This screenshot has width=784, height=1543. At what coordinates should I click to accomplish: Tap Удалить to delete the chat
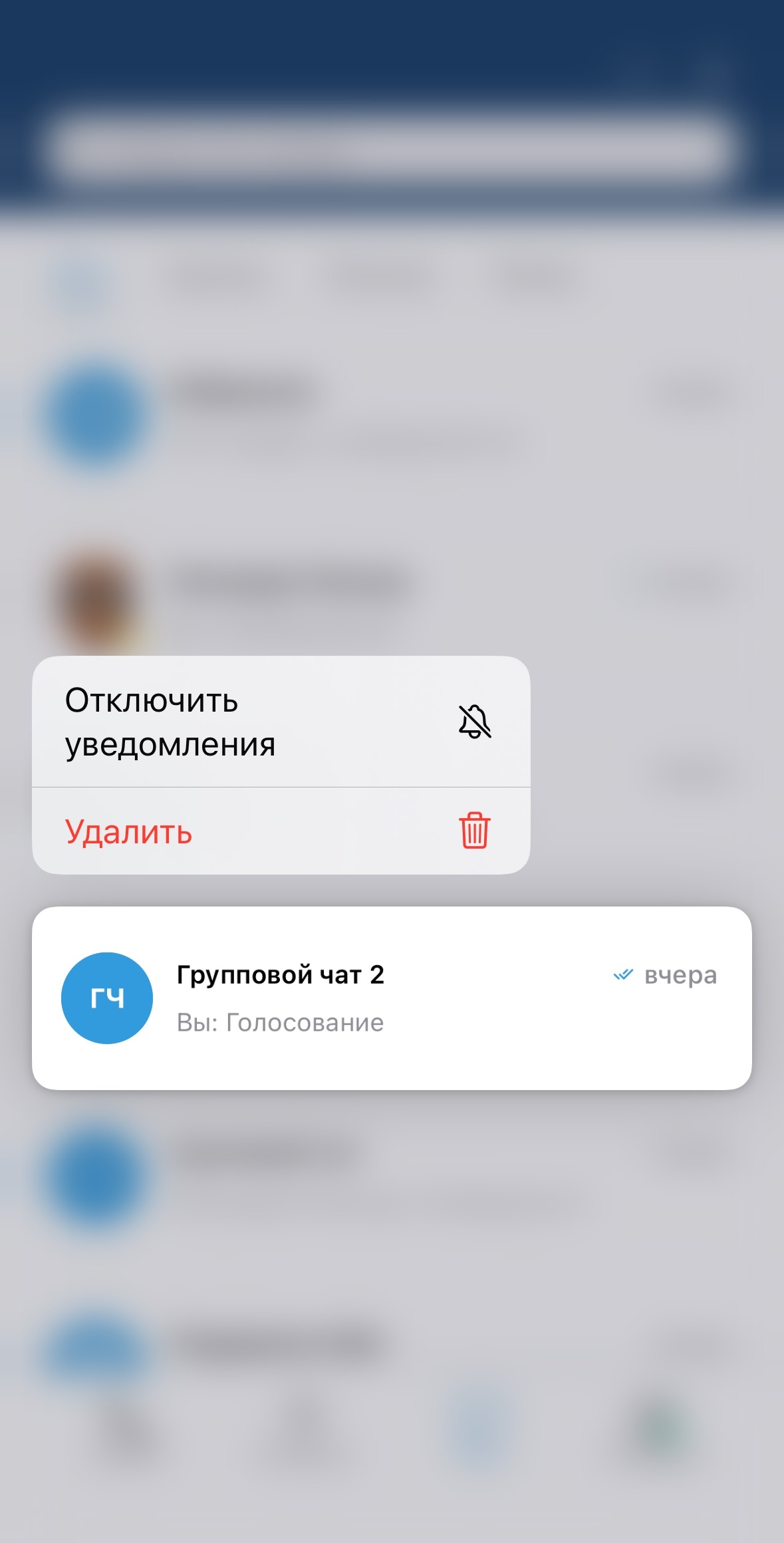click(281, 831)
